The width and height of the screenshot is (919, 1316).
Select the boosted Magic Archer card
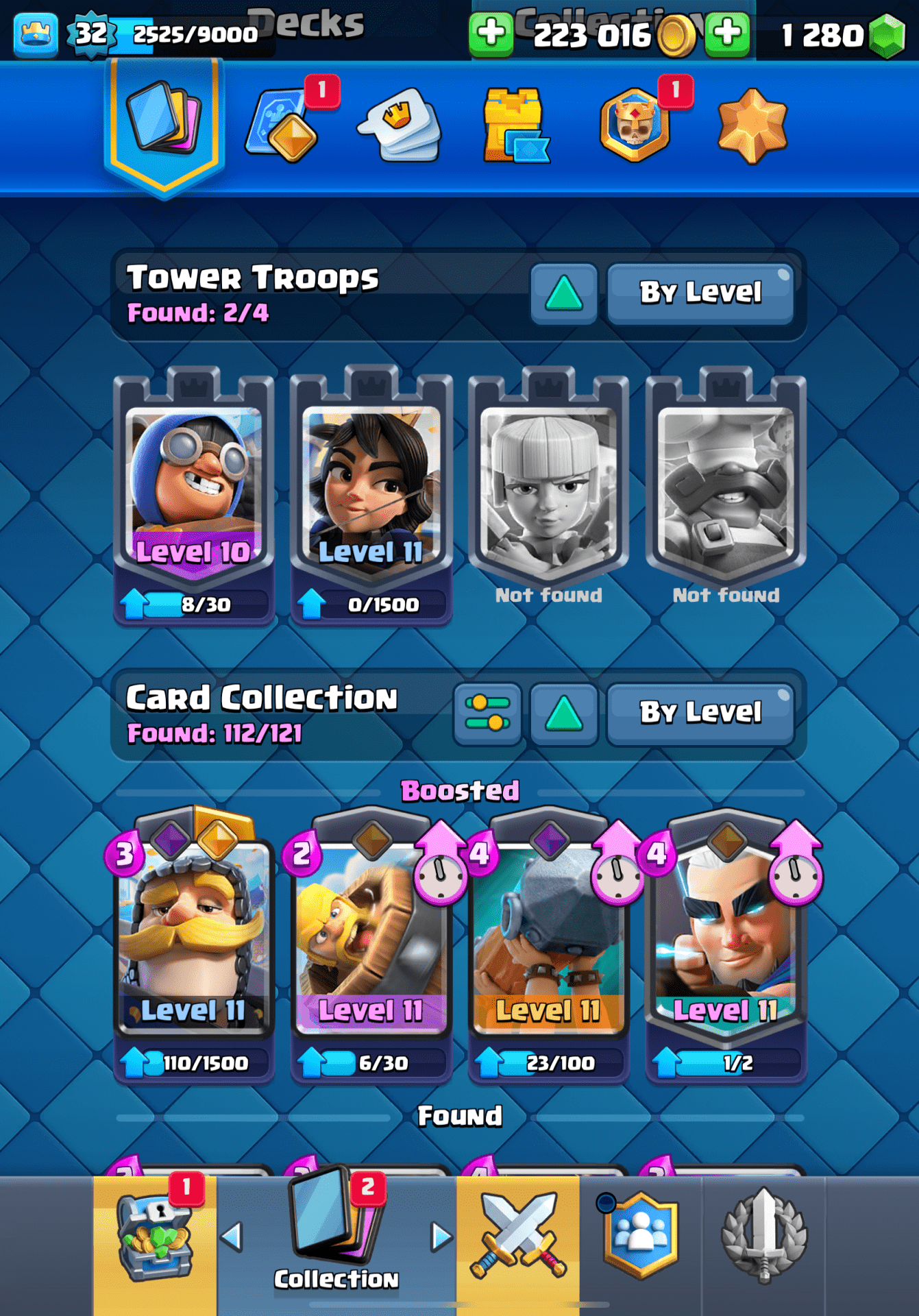pos(726,939)
